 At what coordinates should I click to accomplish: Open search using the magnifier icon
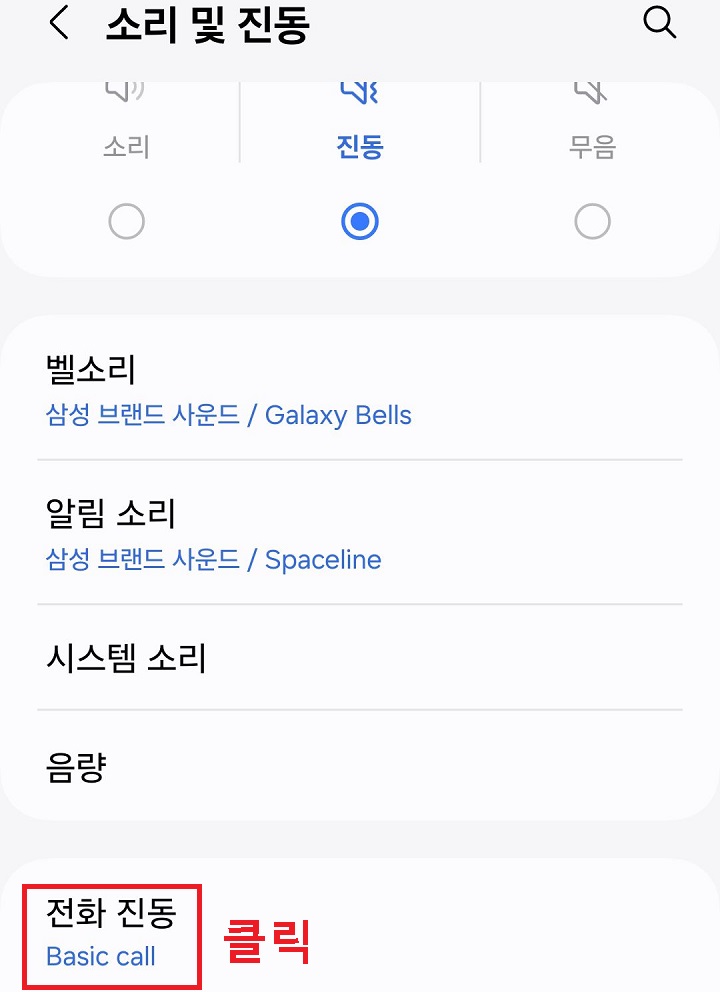(x=660, y=22)
